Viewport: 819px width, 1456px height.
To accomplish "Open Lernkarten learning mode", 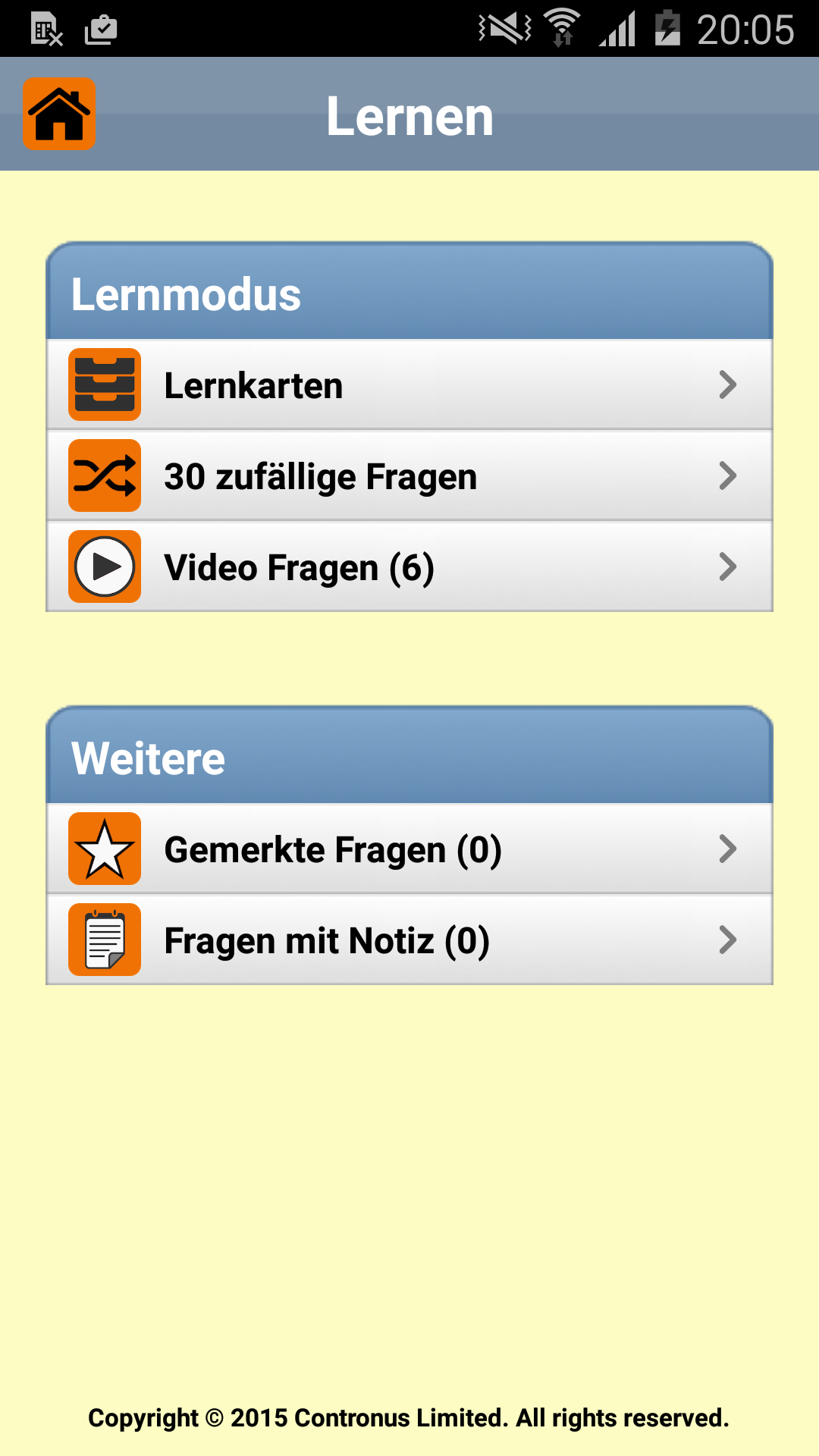I will [x=409, y=385].
